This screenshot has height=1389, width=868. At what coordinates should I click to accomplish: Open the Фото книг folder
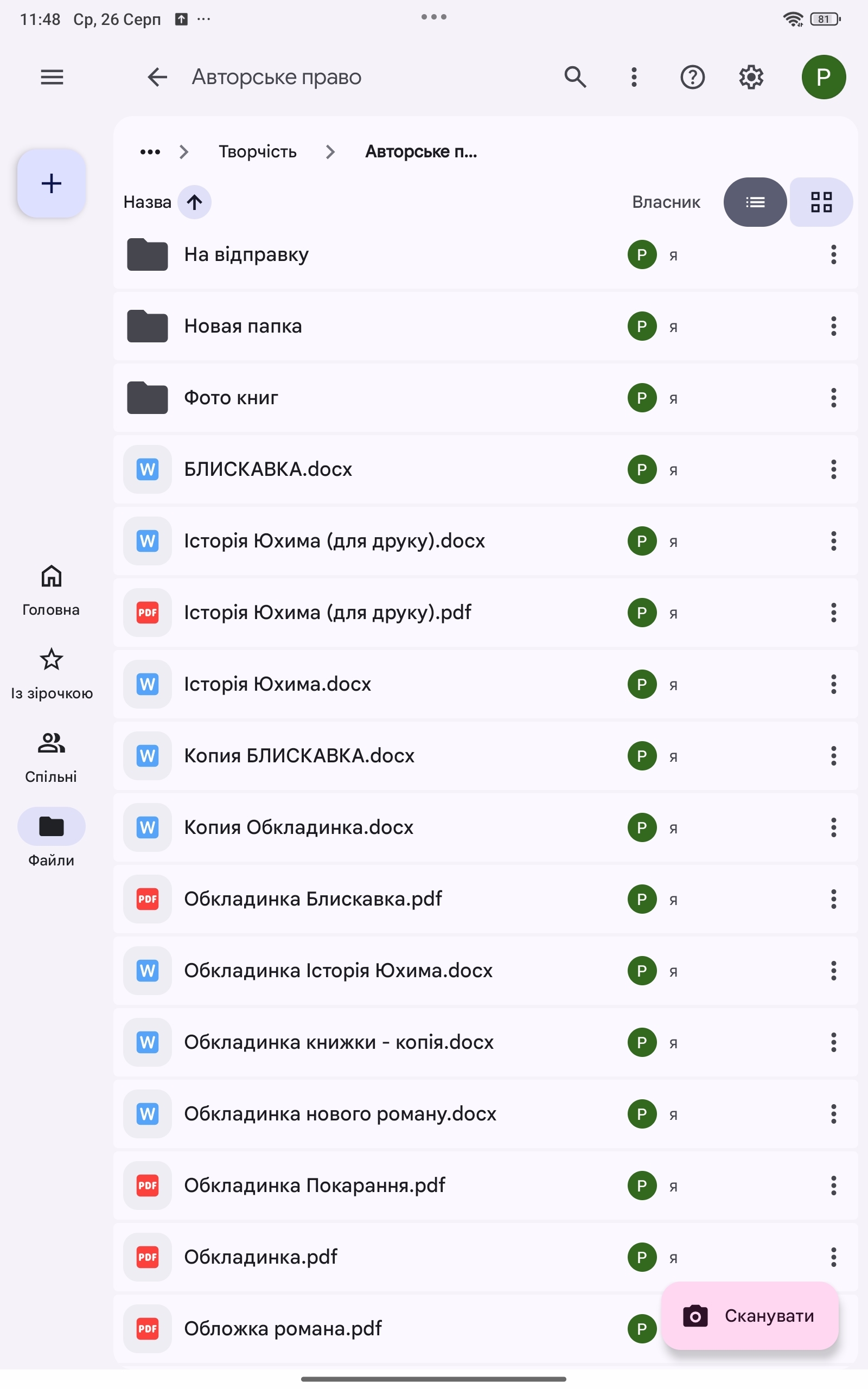tap(485, 398)
